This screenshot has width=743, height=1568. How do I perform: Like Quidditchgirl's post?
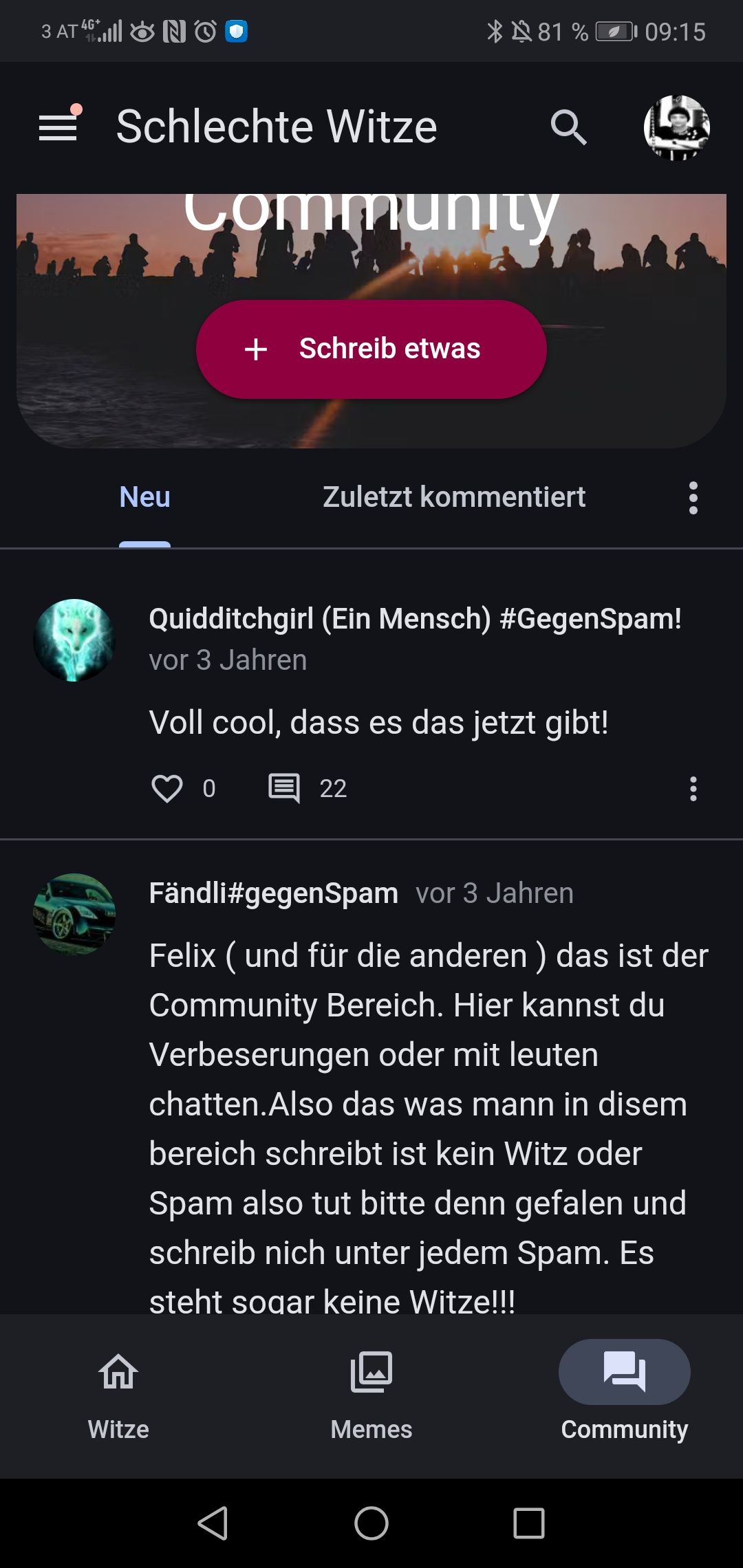point(167,788)
